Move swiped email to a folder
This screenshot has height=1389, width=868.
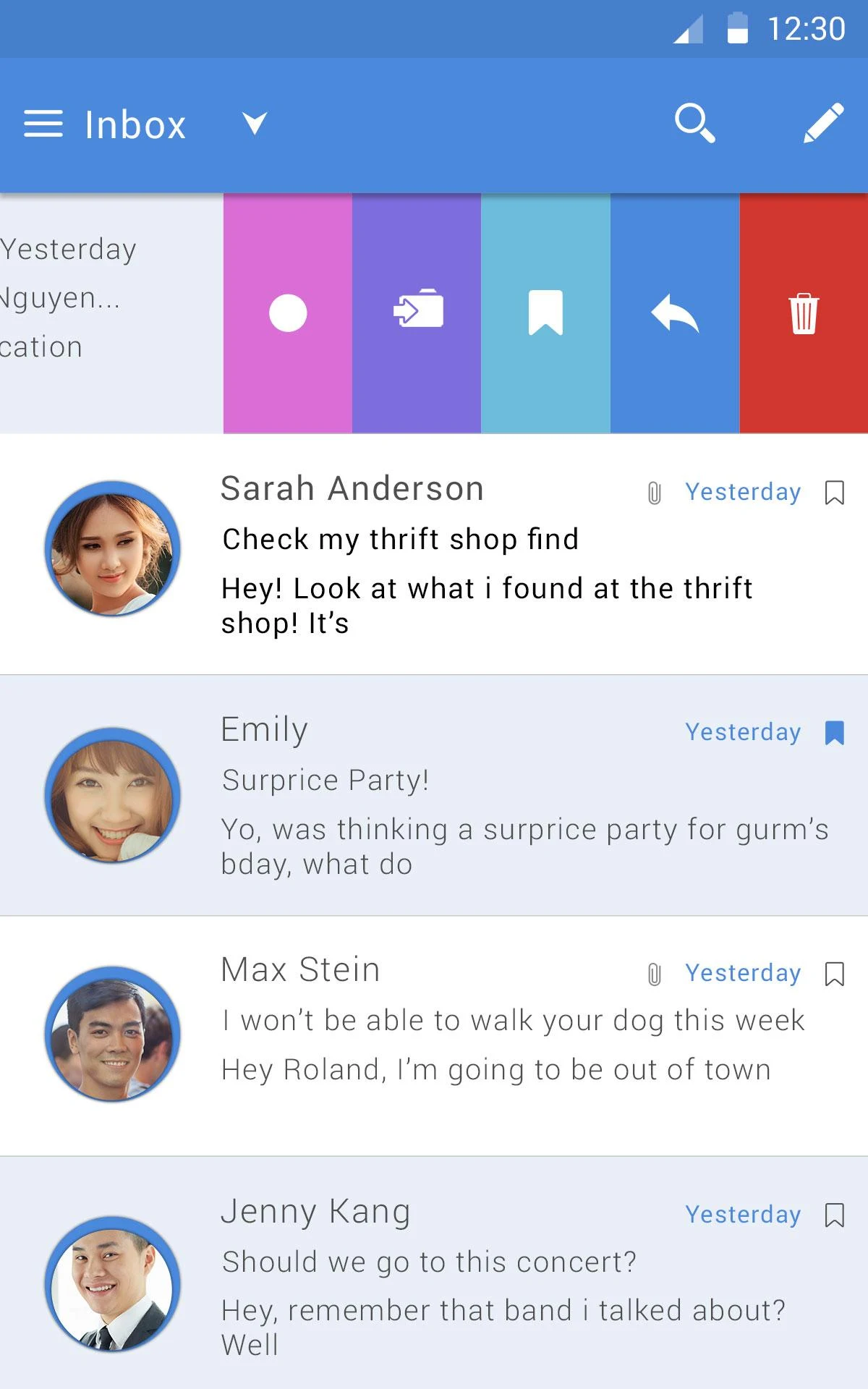(417, 312)
